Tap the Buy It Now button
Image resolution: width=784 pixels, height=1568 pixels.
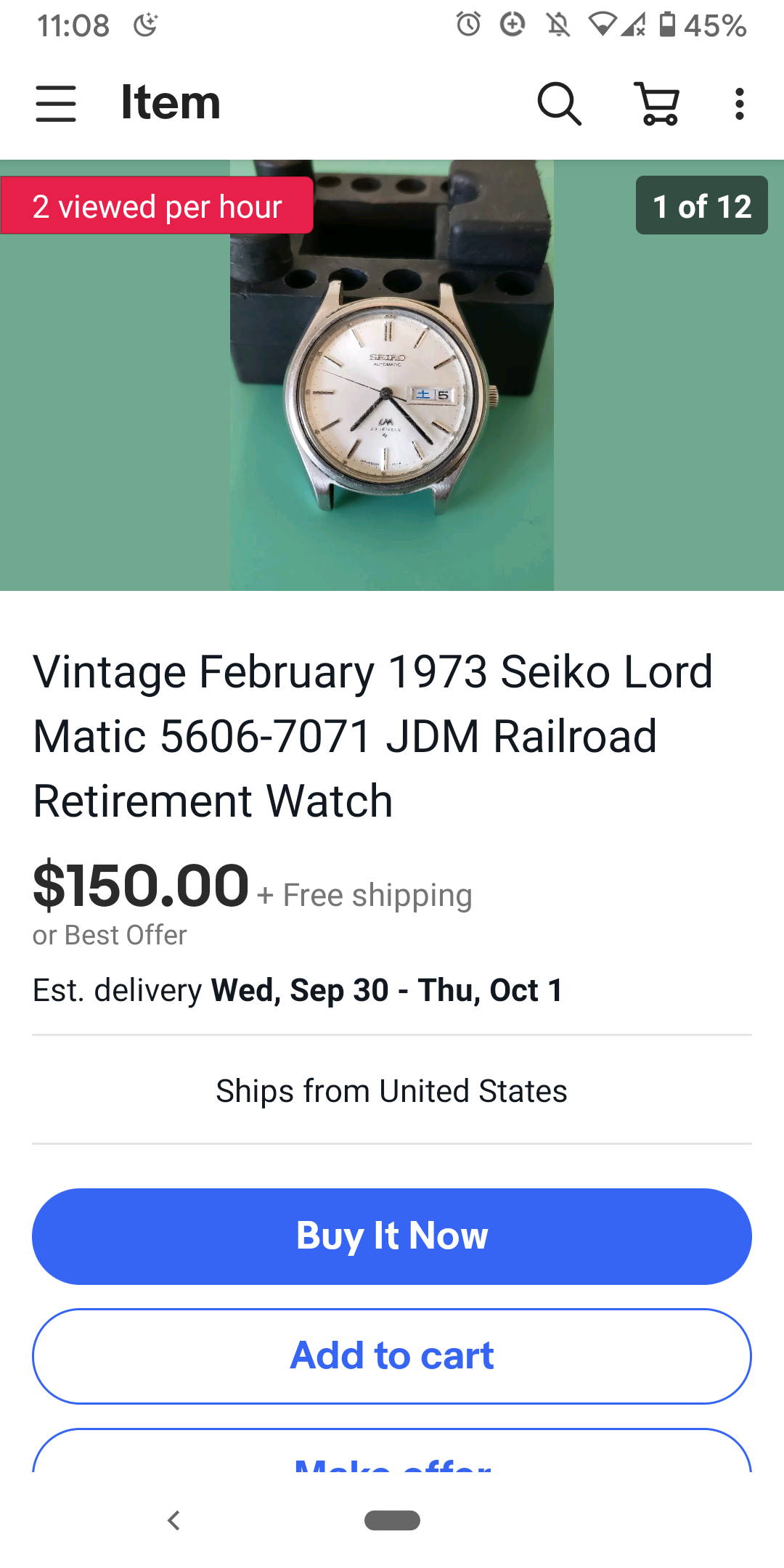click(392, 1236)
